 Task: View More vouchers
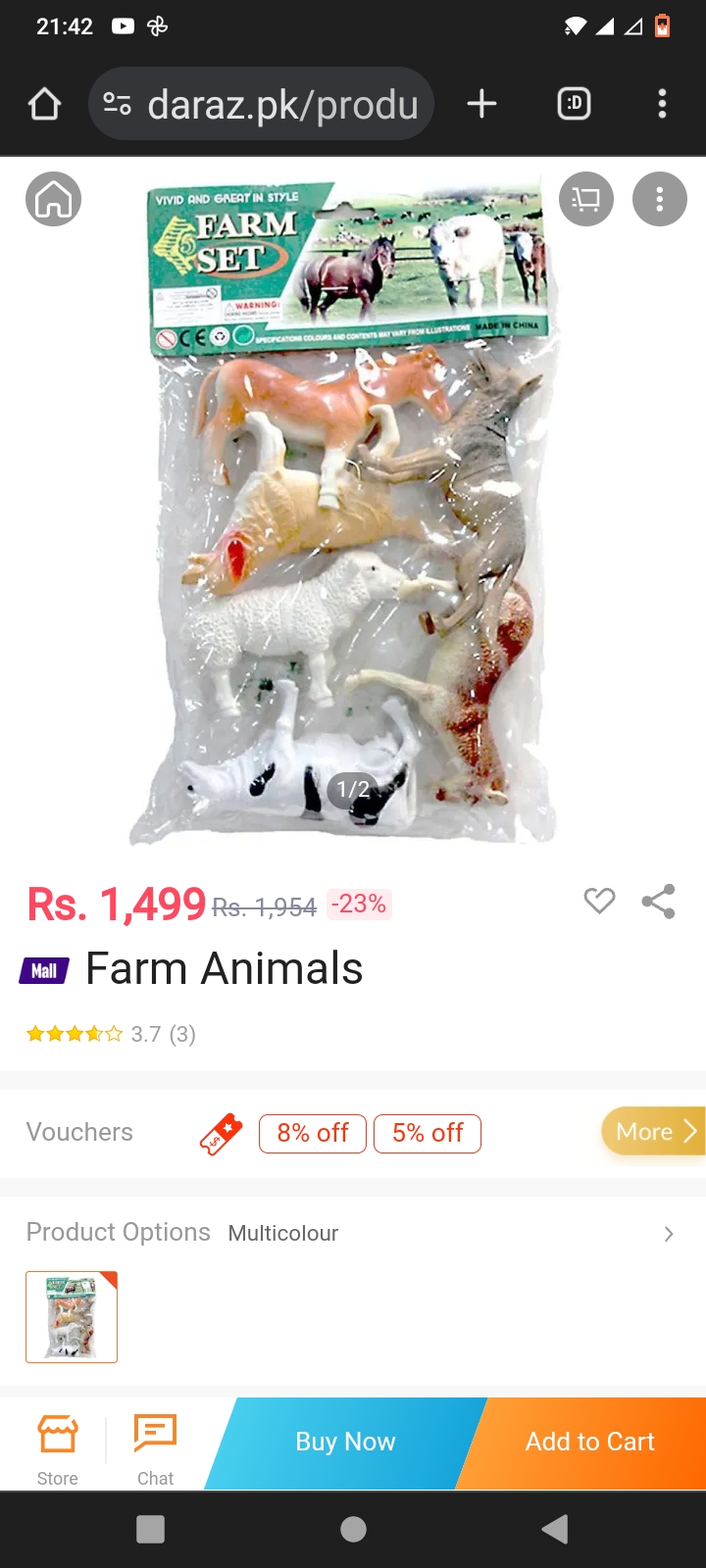(653, 1132)
